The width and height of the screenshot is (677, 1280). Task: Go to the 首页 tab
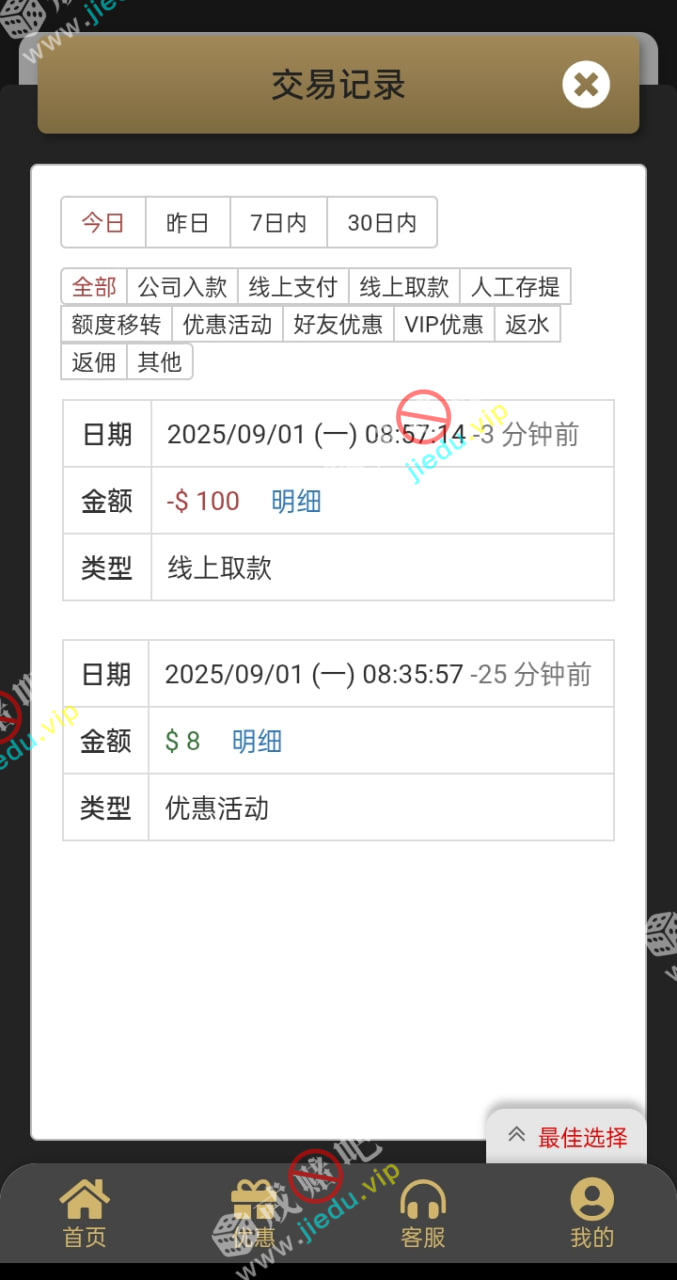pos(85,1213)
